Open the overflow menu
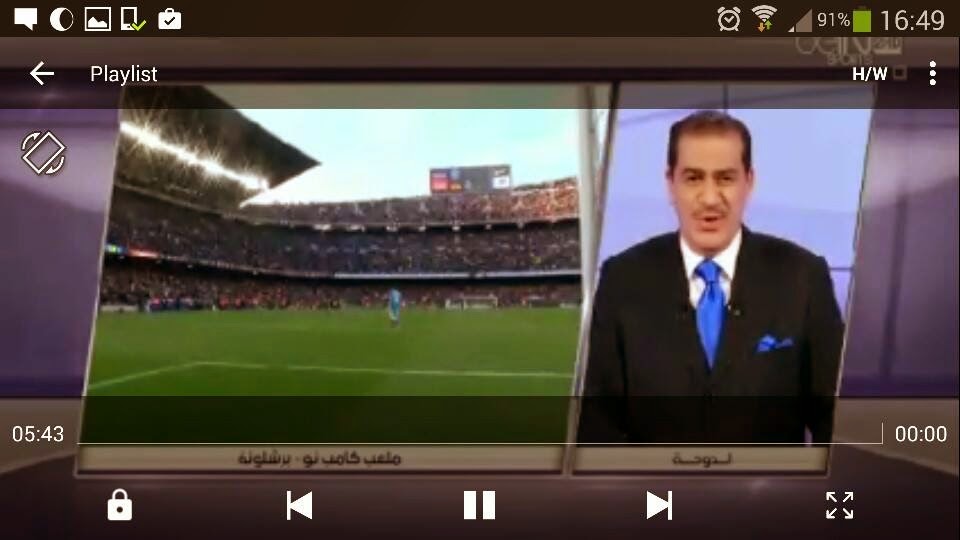 932,73
